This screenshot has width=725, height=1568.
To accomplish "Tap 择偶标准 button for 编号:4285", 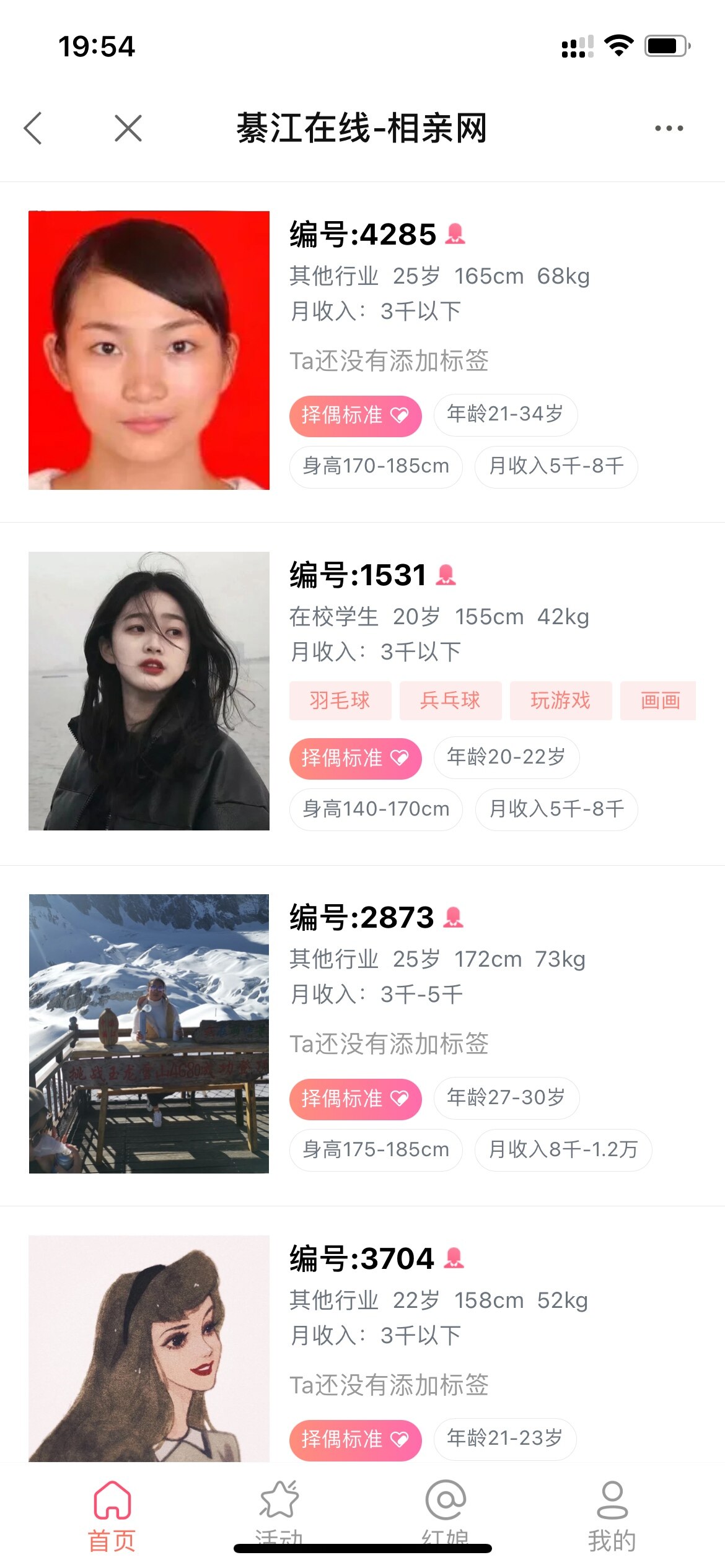I will coord(355,416).
